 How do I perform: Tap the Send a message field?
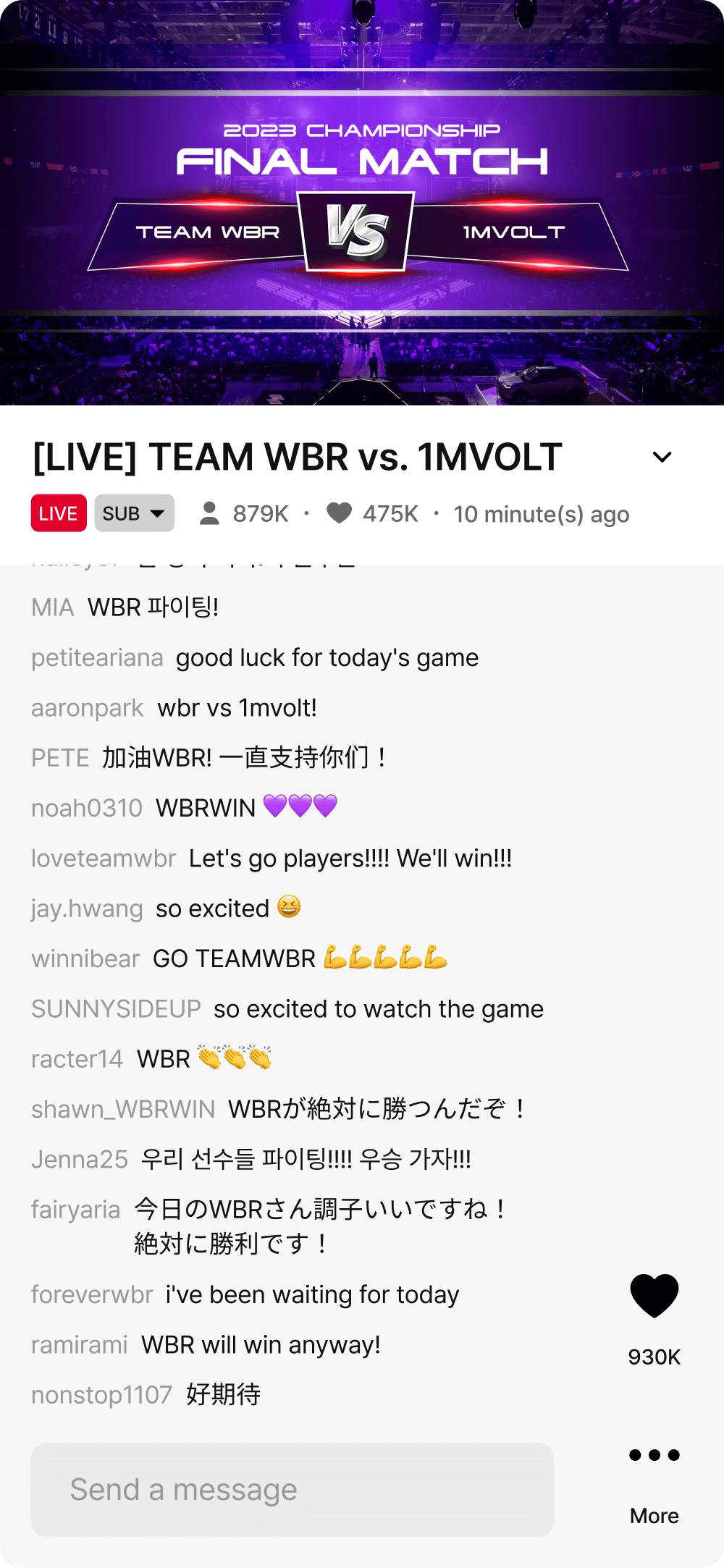pyautogui.click(x=292, y=1490)
